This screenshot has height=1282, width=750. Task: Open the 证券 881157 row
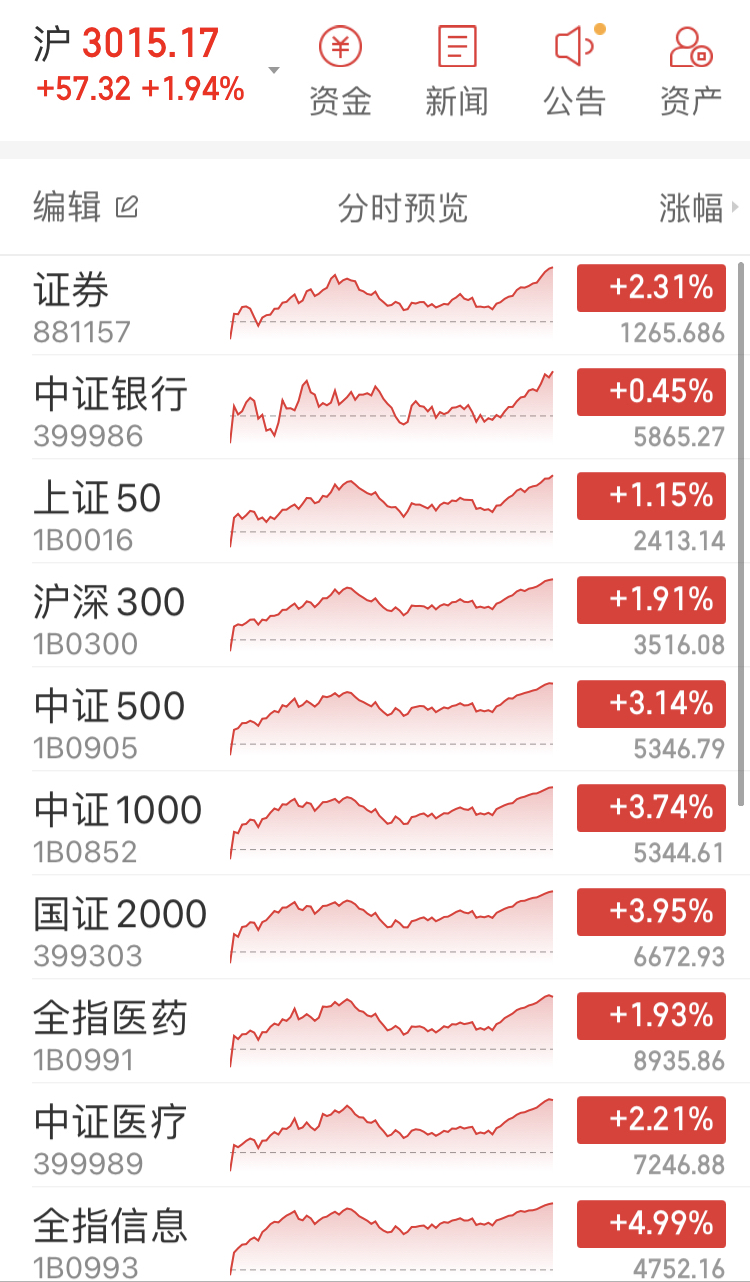coord(375,306)
